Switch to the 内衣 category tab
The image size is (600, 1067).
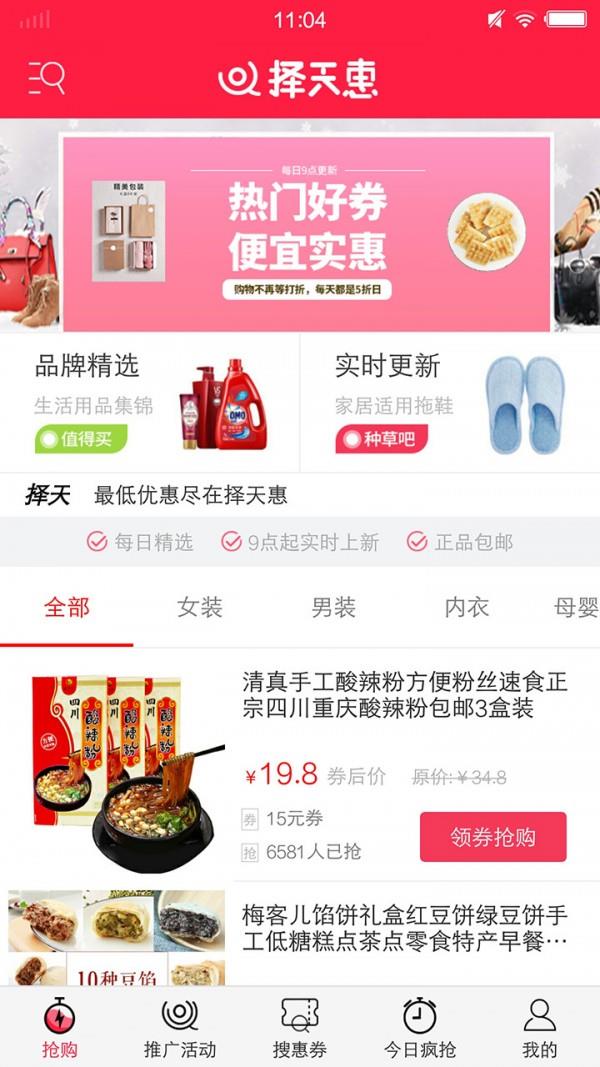click(x=466, y=607)
